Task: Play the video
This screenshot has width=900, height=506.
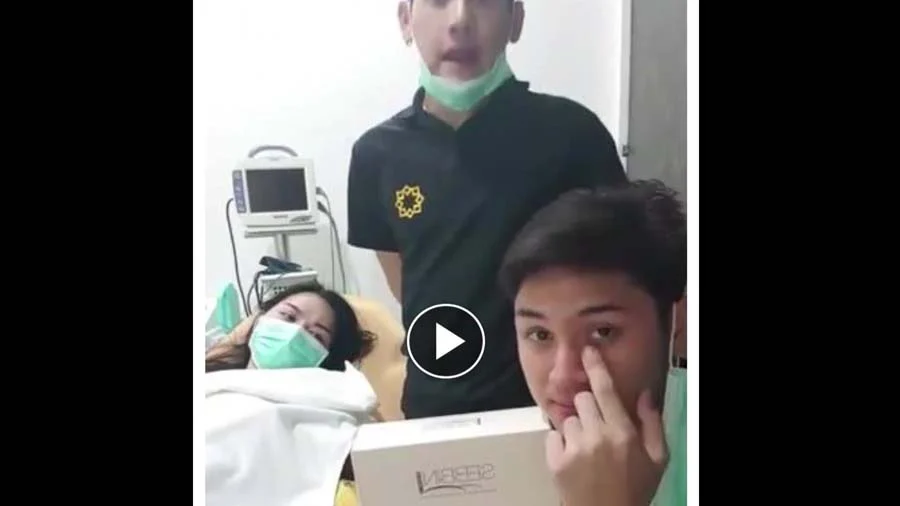Action: (446, 341)
